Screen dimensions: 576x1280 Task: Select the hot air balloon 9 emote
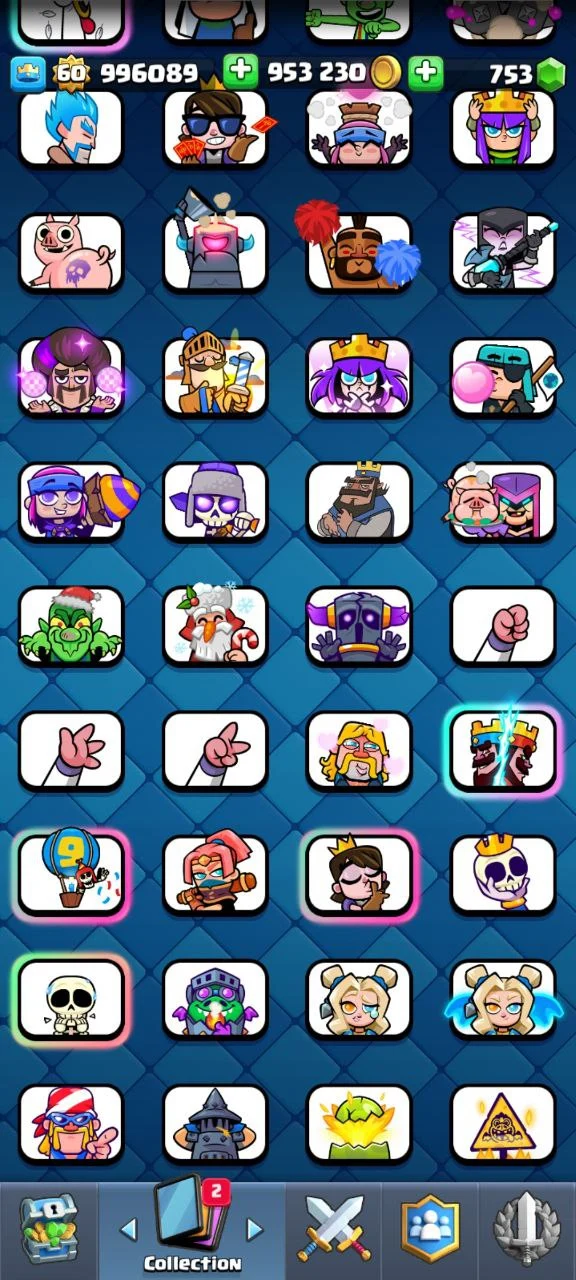71,874
